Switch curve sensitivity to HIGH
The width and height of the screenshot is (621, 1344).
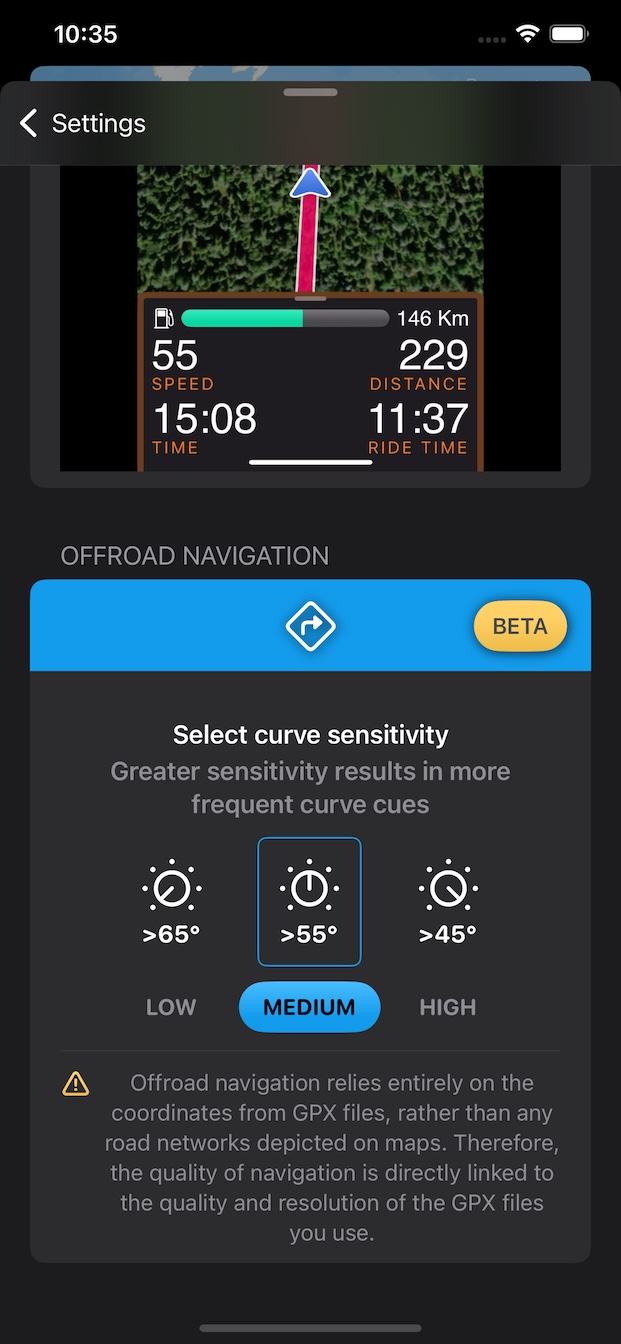pyautogui.click(x=447, y=1007)
